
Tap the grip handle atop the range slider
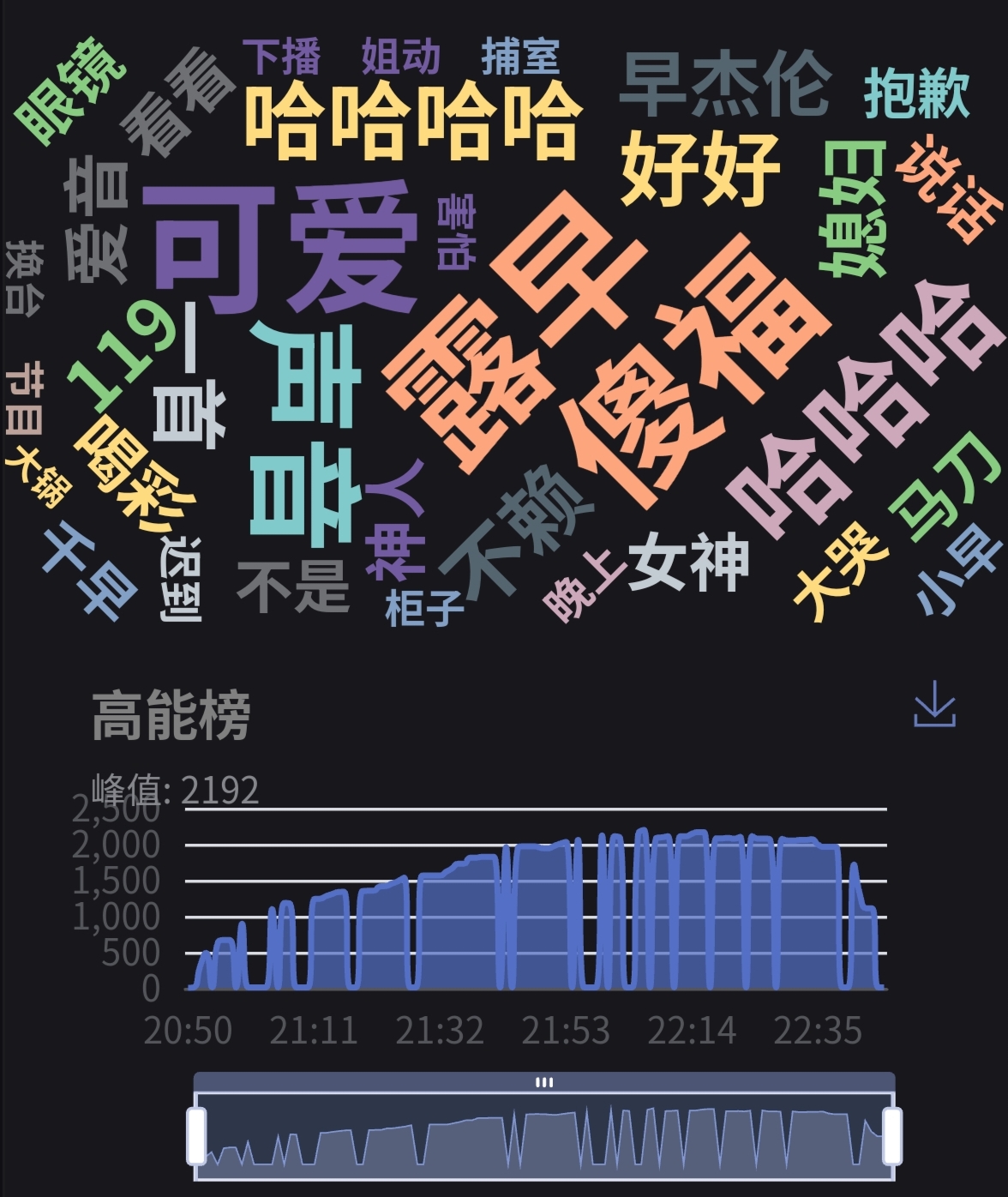(x=544, y=1082)
